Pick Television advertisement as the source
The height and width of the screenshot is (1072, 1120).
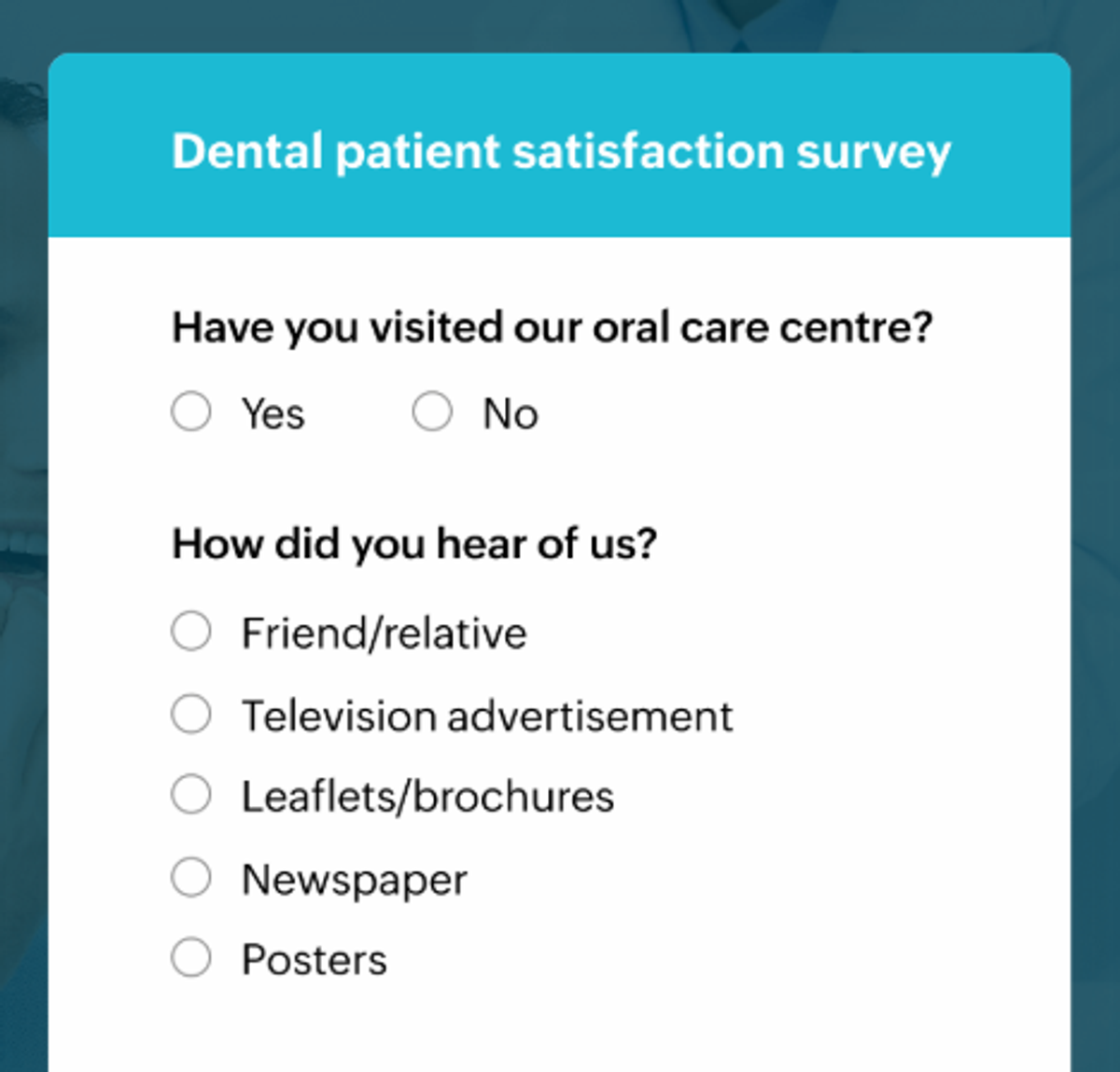pos(191,715)
